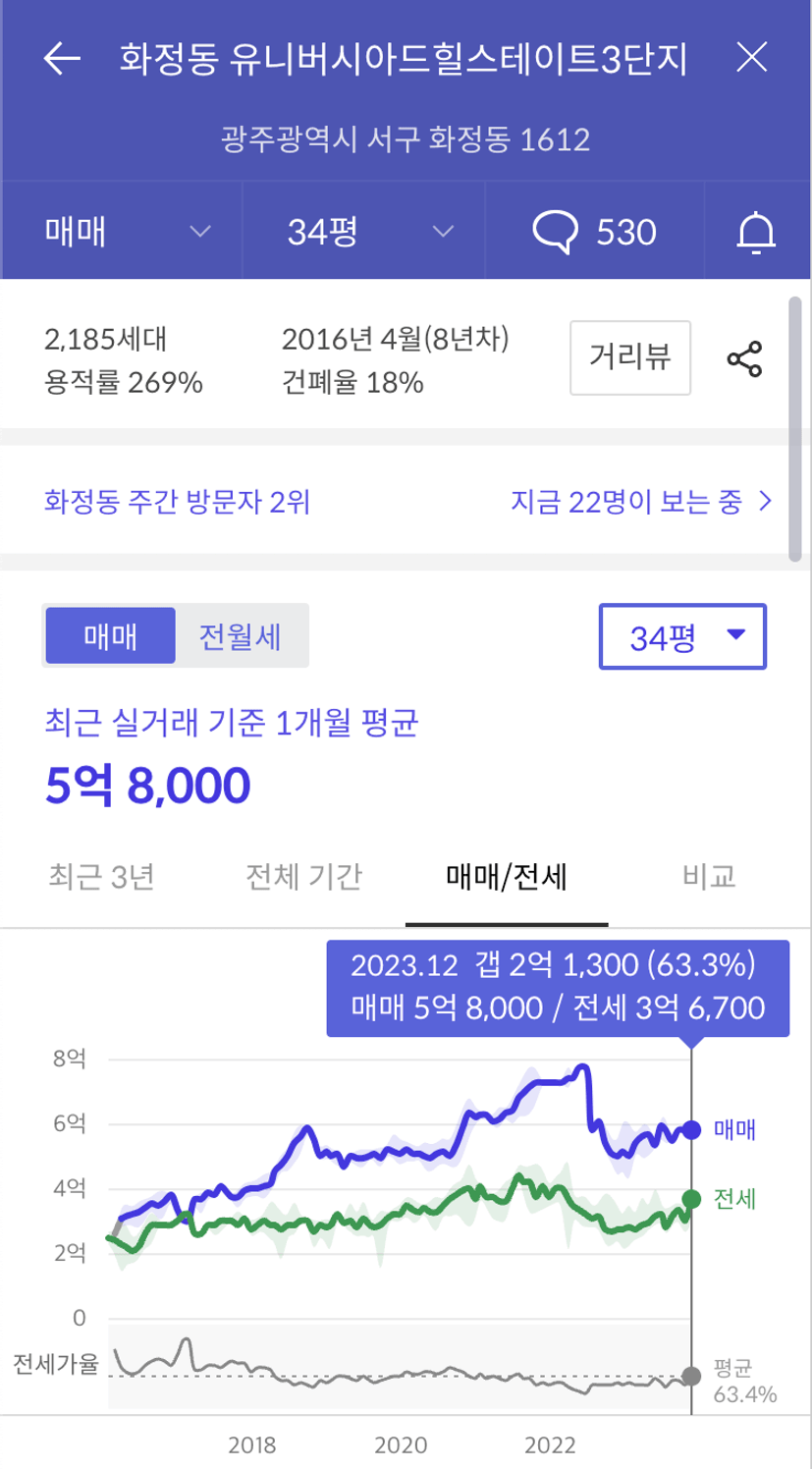Switch to the 최근 3년 tab
The image size is (812, 1469).
pyautogui.click(x=101, y=876)
